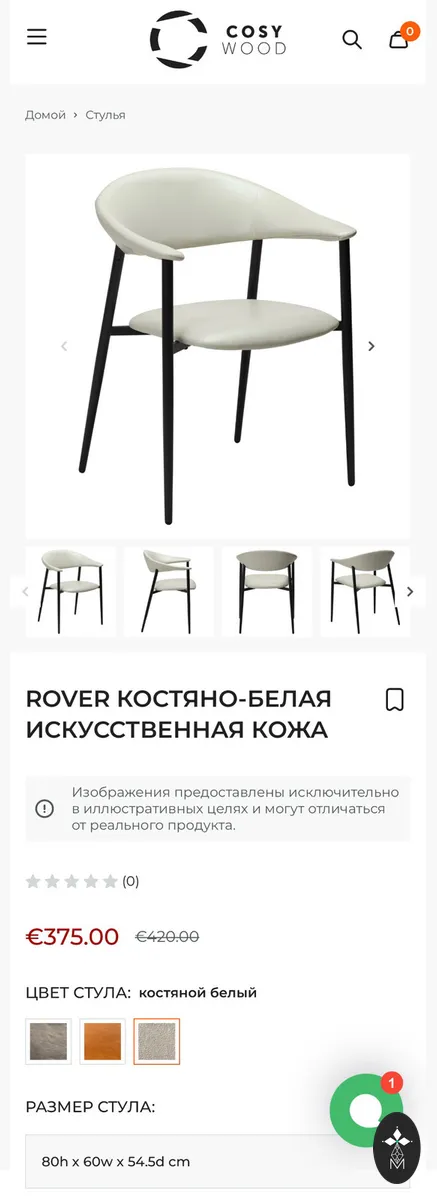Show previous chair photo in main gallery
The height and width of the screenshot is (1200, 437).
point(64,346)
